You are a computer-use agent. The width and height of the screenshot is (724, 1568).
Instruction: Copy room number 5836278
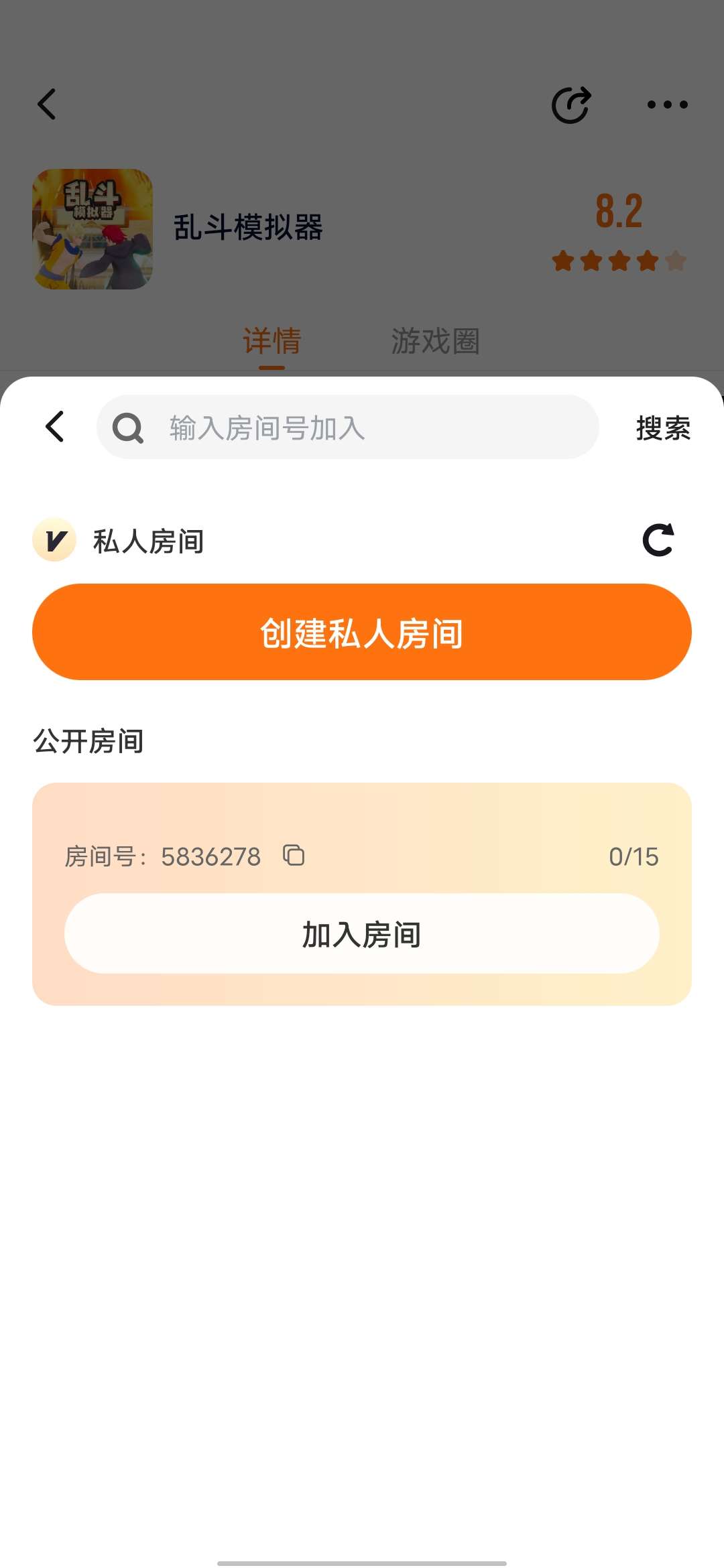(294, 856)
